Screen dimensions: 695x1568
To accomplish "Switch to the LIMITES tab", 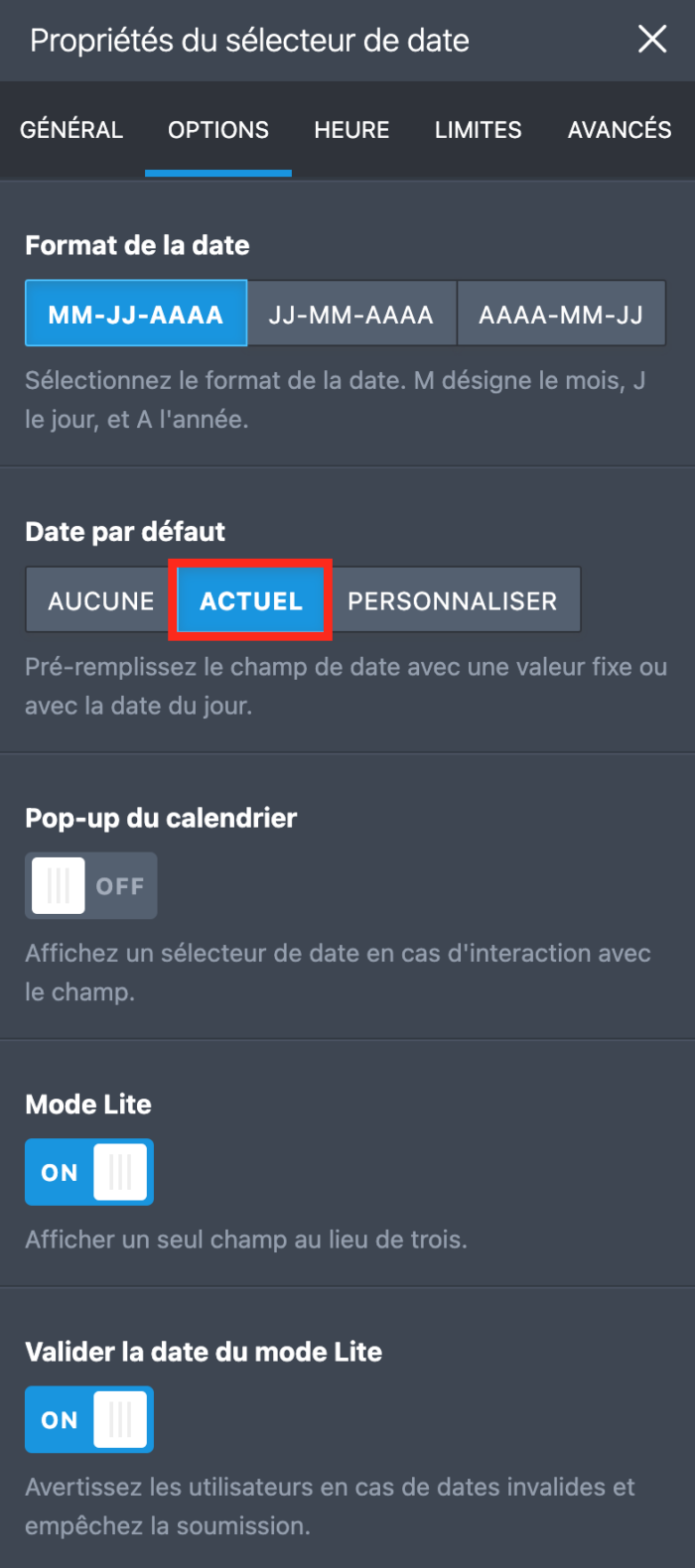I will click(478, 130).
